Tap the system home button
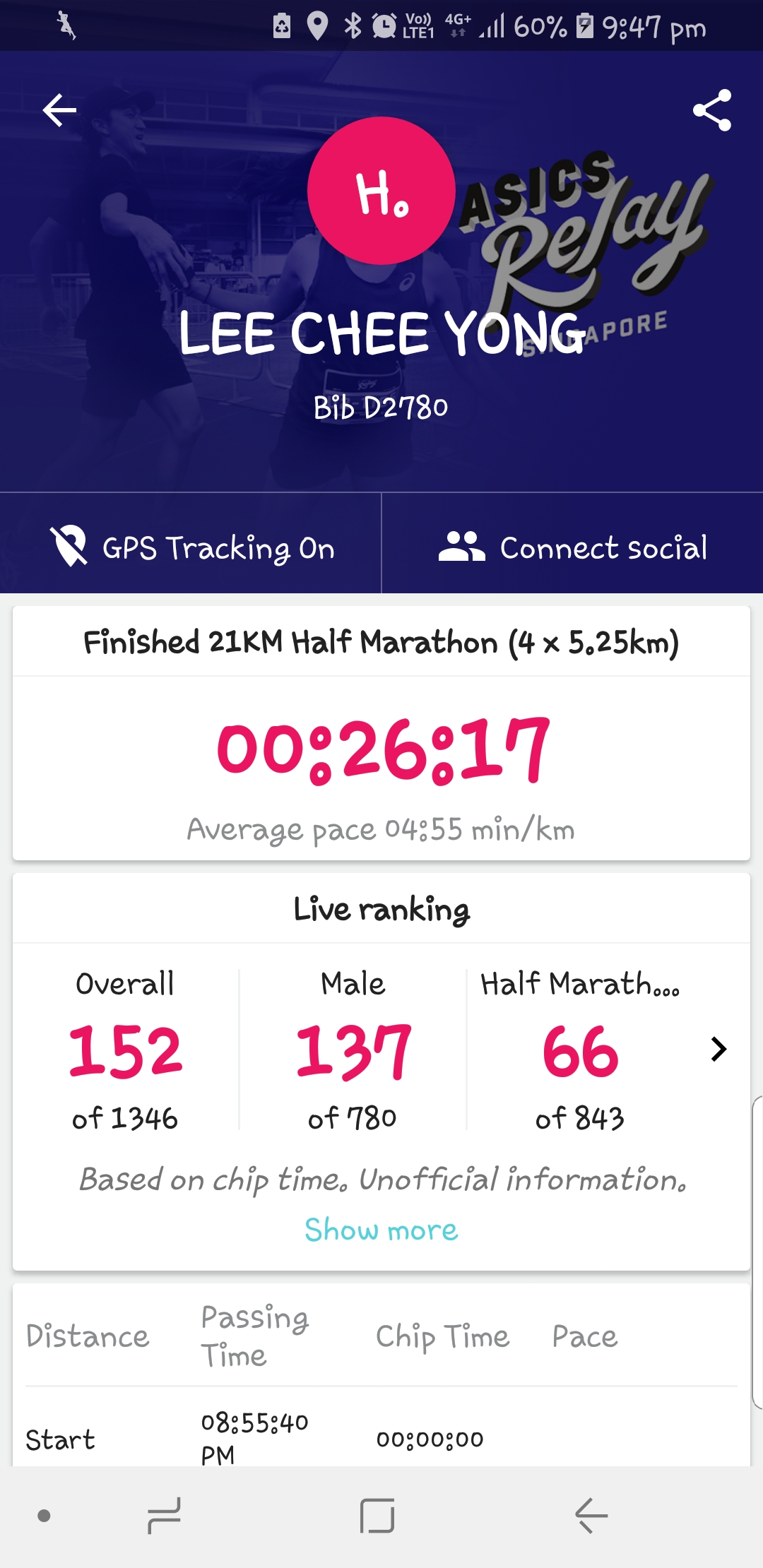Image resolution: width=763 pixels, height=1568 pixels. click(377, 1515)
